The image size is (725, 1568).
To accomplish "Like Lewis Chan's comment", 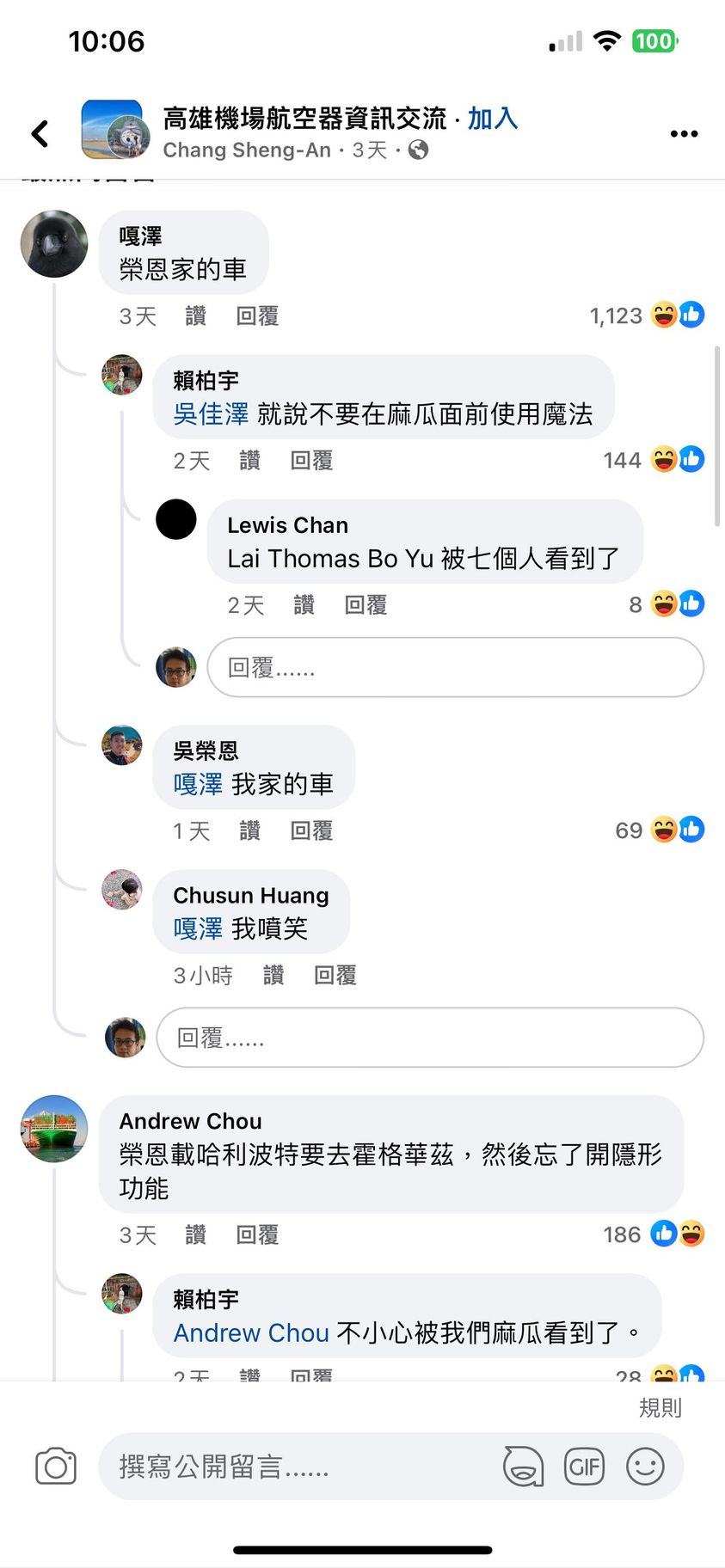I will (x=304, y=605).
